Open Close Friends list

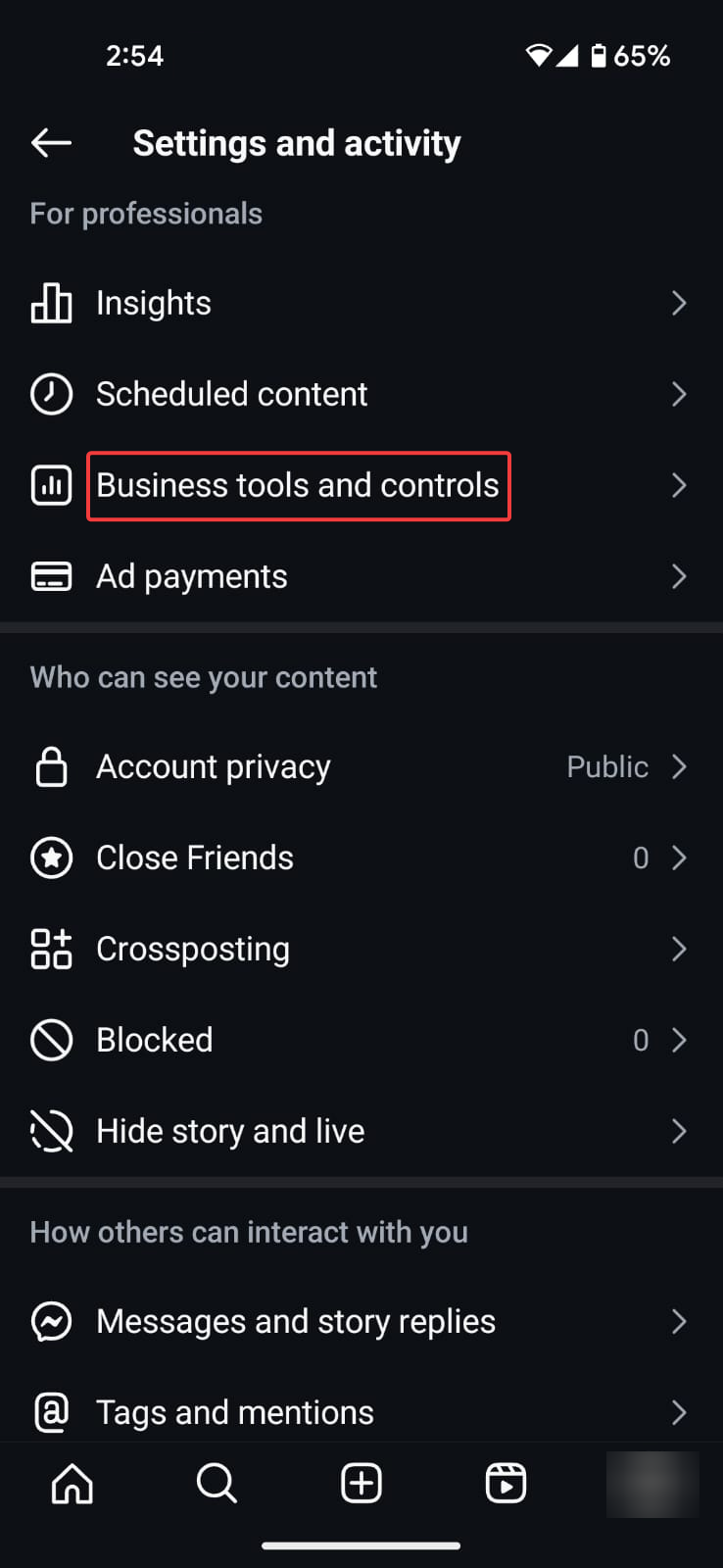pos(361,857)
